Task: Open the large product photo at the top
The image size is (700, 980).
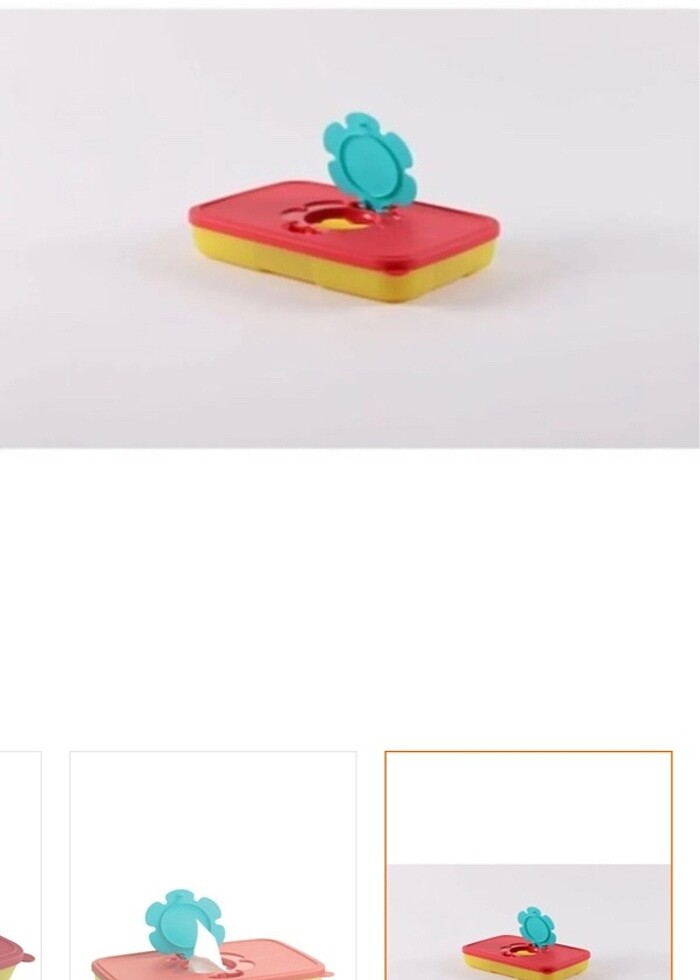Action: 350,228
